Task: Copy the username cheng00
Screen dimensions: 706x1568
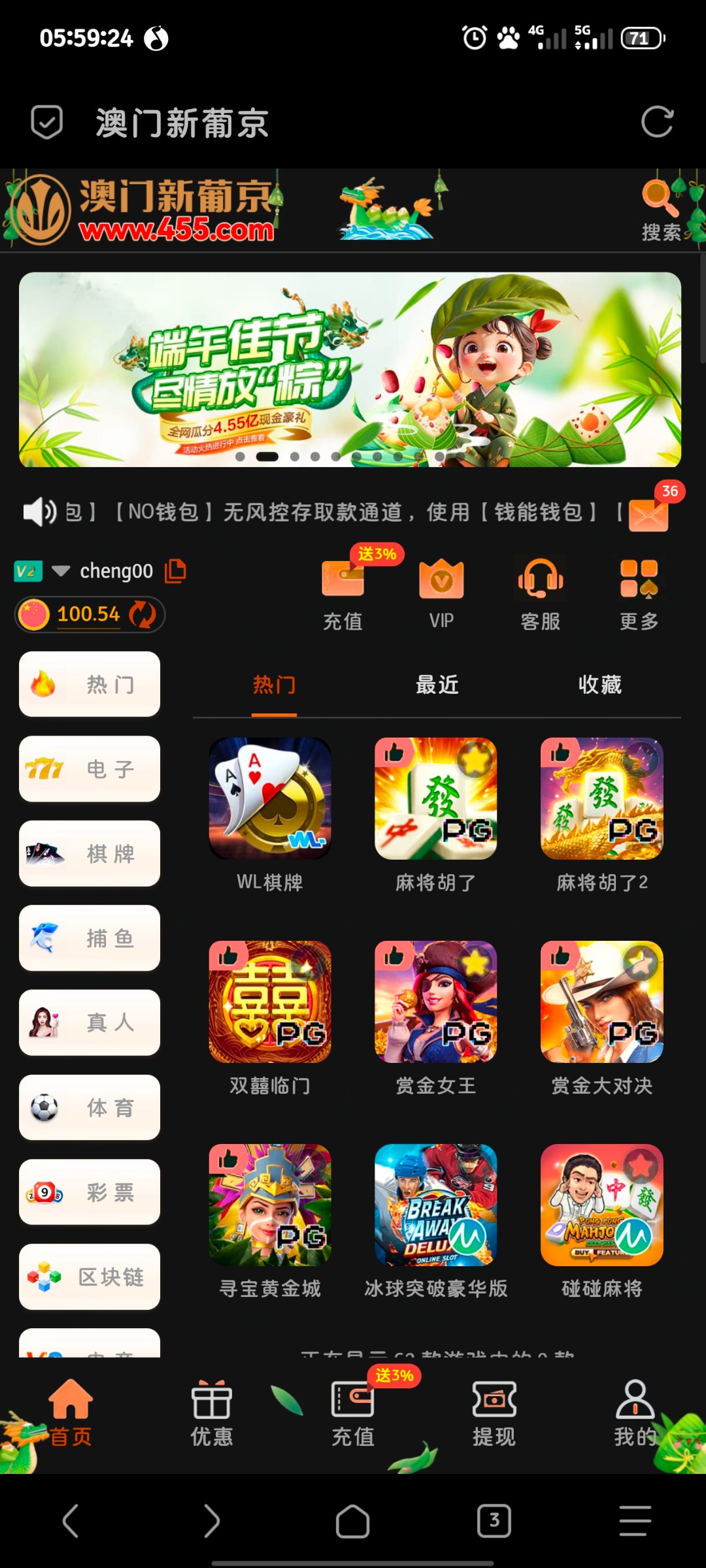Action: point(175,570)
